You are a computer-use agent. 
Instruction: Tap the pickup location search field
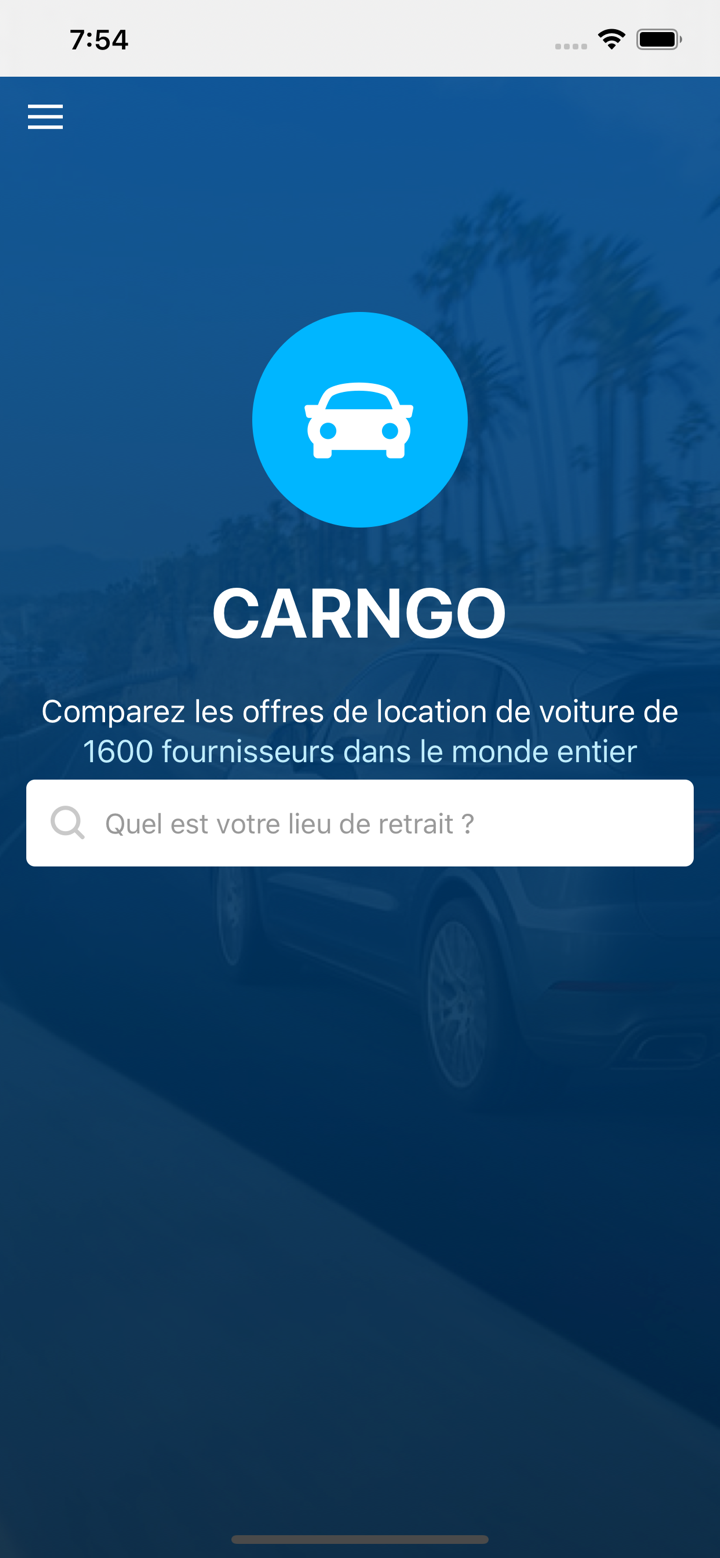[360, 822]
